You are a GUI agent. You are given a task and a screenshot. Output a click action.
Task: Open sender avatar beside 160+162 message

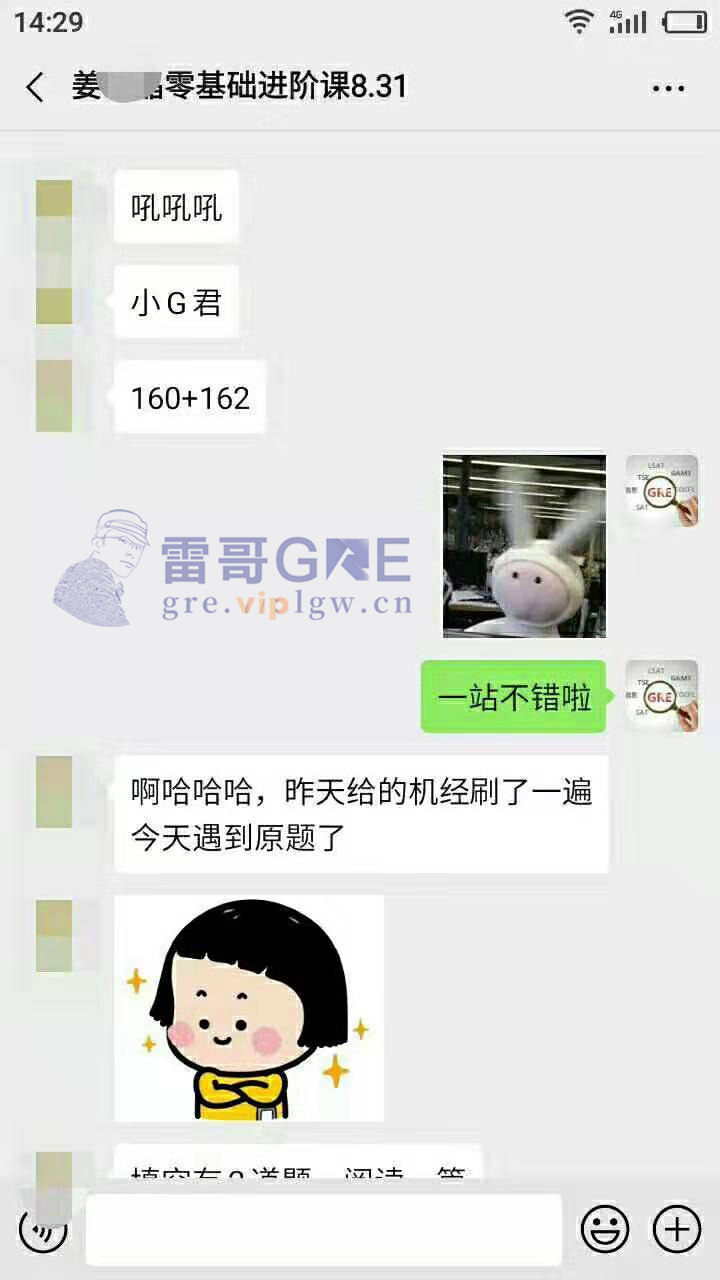coord(54,396)
